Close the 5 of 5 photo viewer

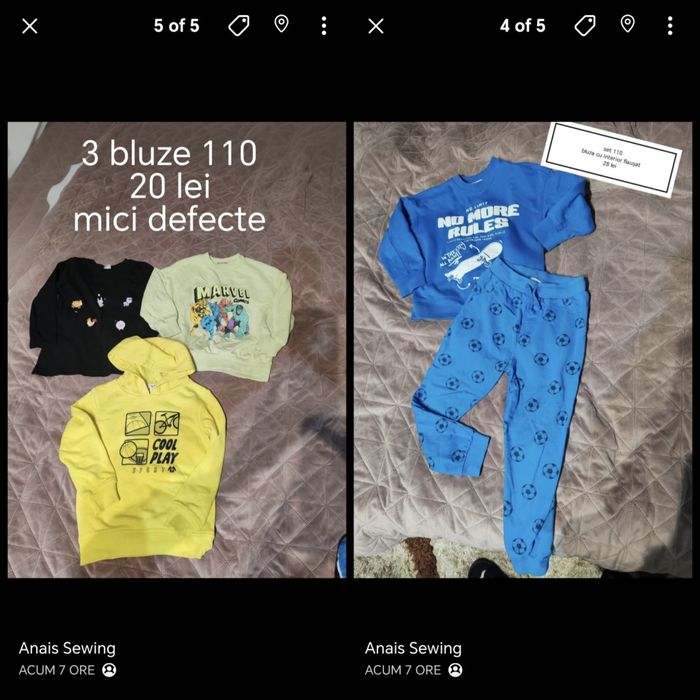[30, 26]
